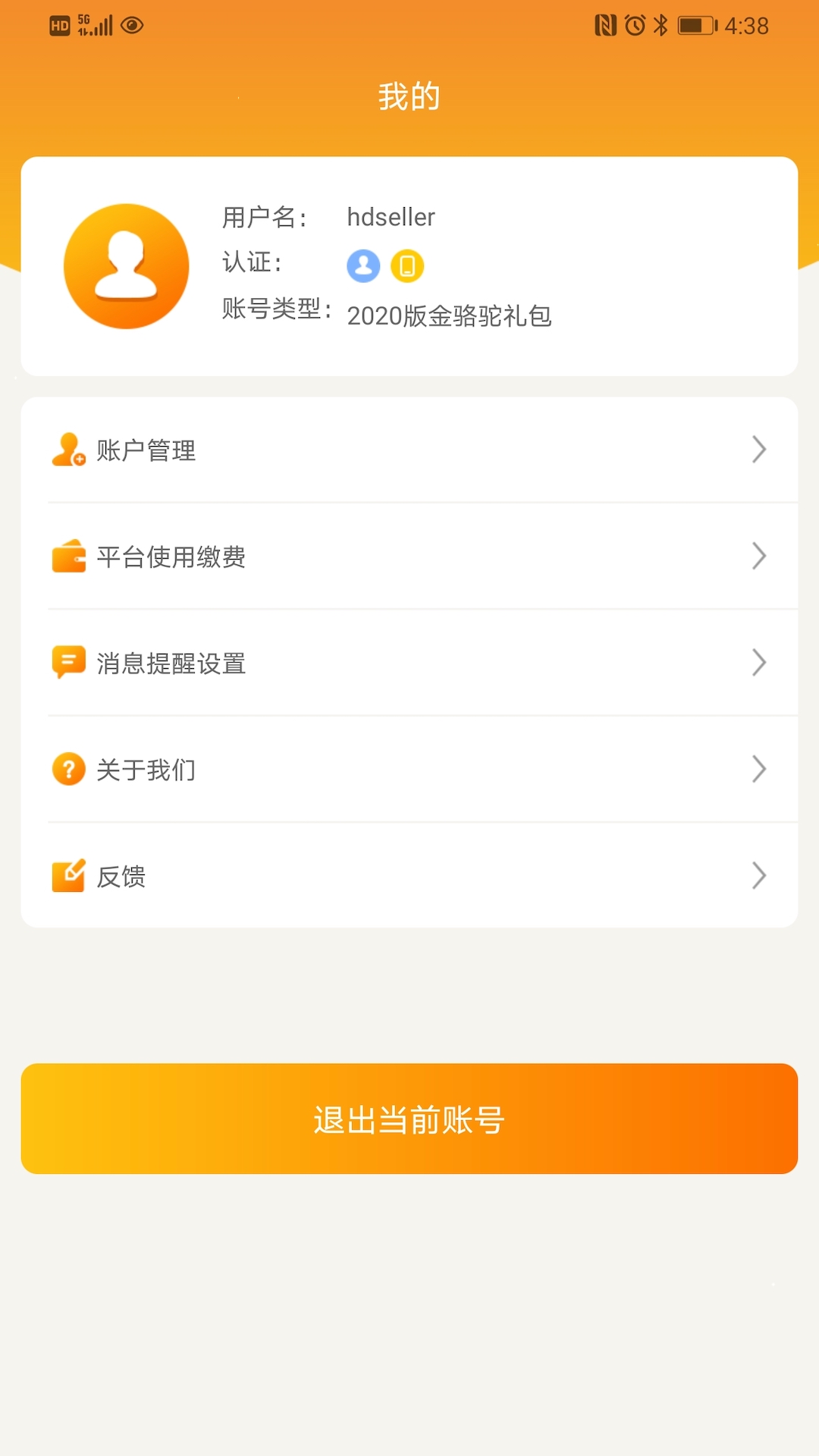Select the blue identity verification badge

pos(362,266)
